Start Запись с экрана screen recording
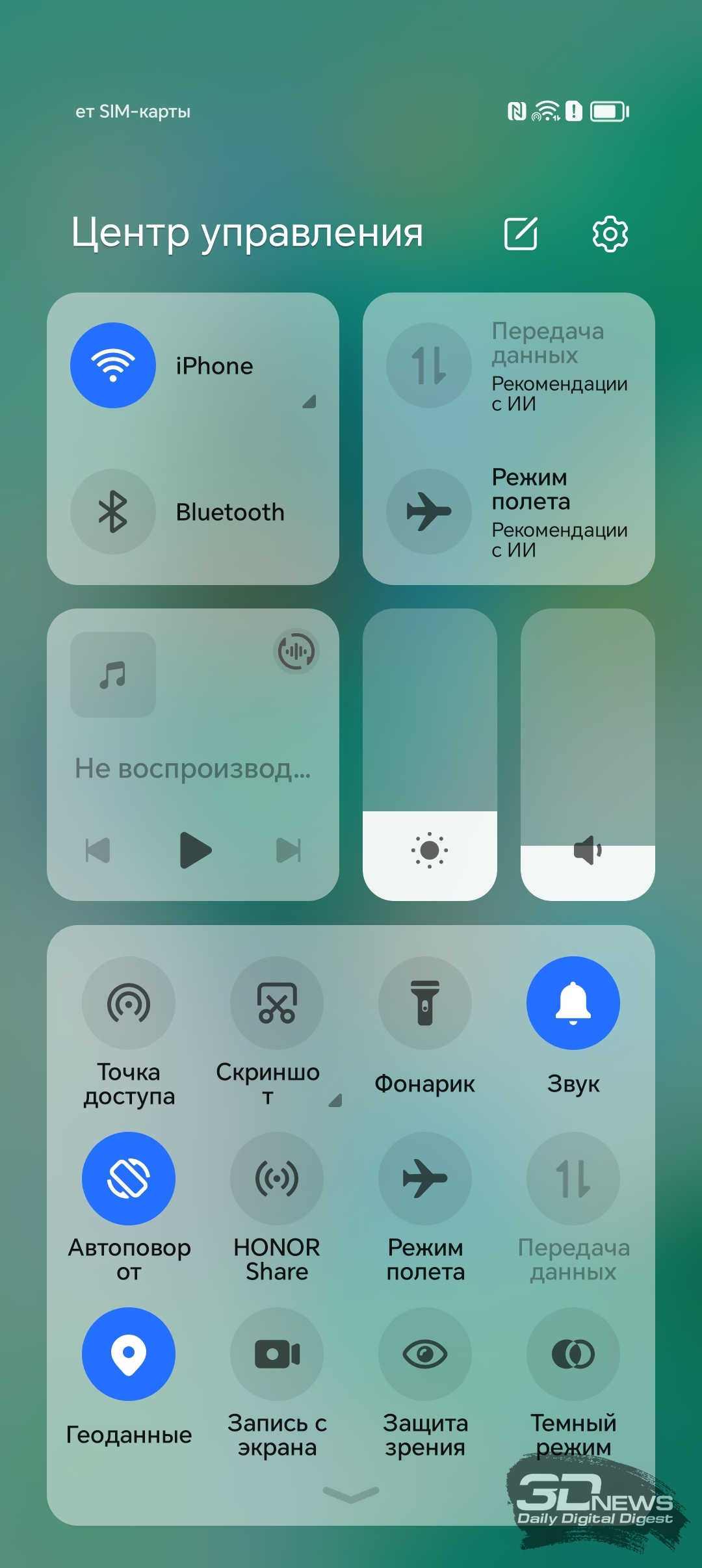 click(277, 1354)
